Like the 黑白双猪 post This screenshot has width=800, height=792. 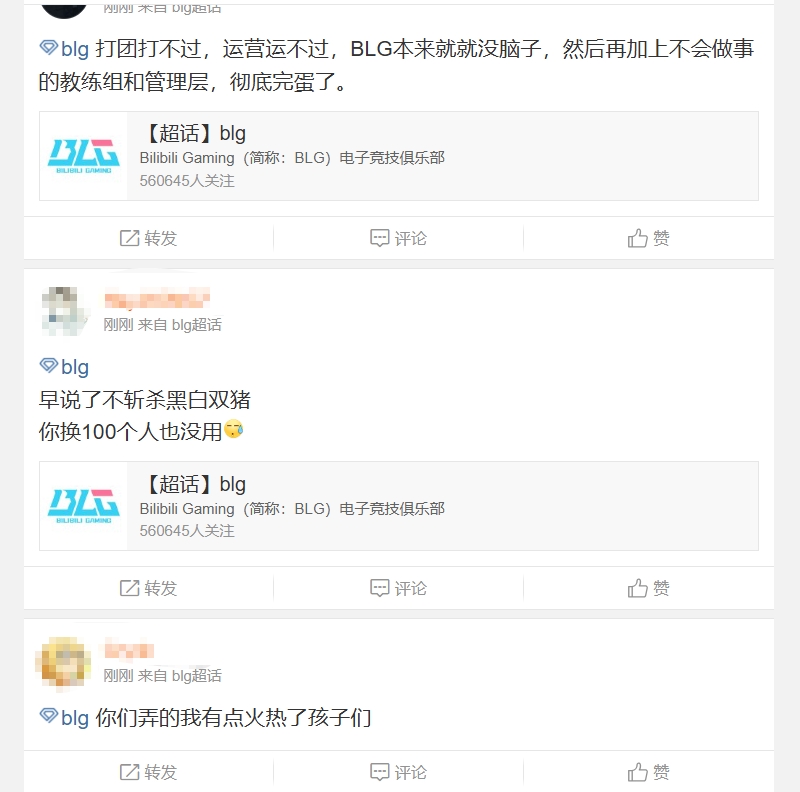click(648, 588)
